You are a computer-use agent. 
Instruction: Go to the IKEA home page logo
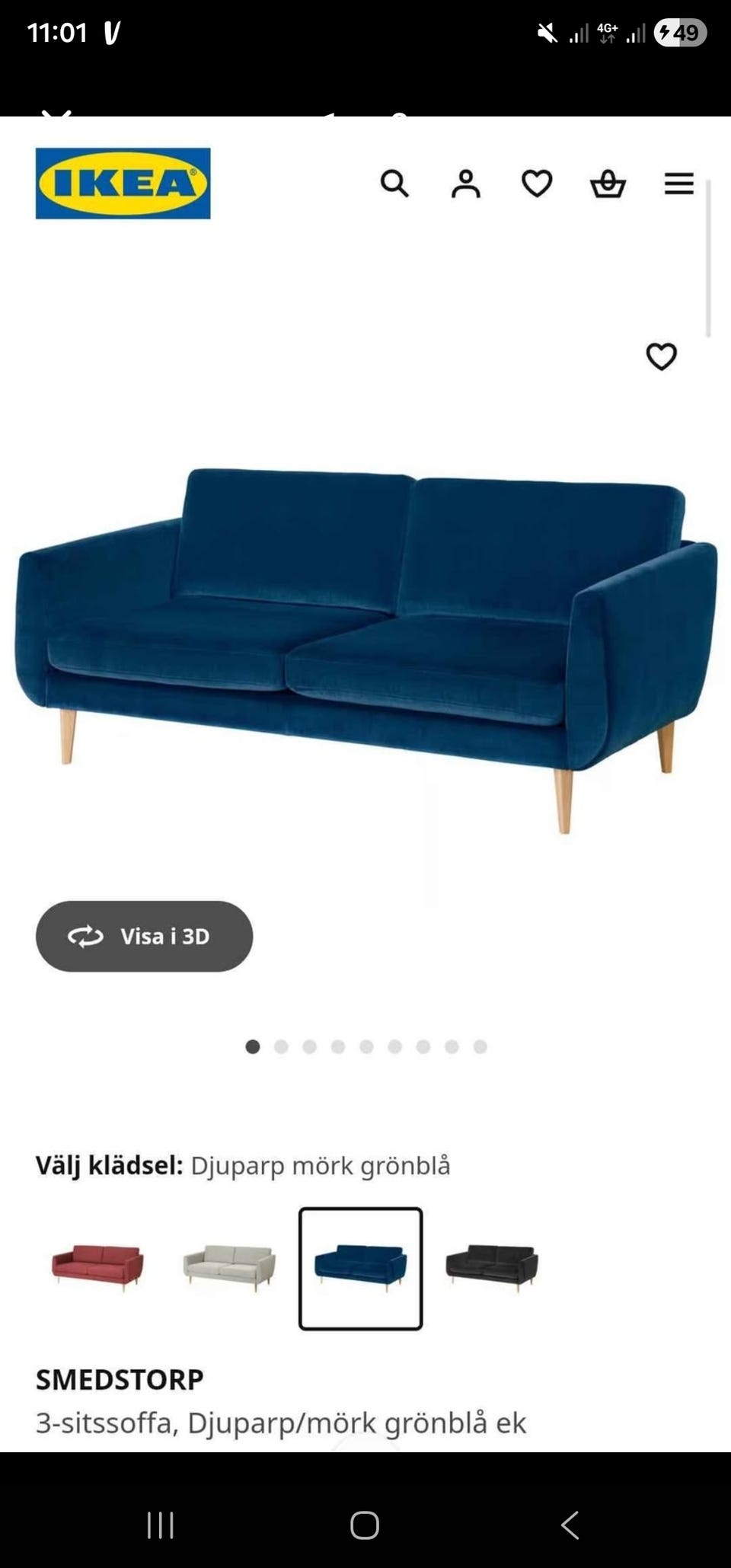pos(123,184)
